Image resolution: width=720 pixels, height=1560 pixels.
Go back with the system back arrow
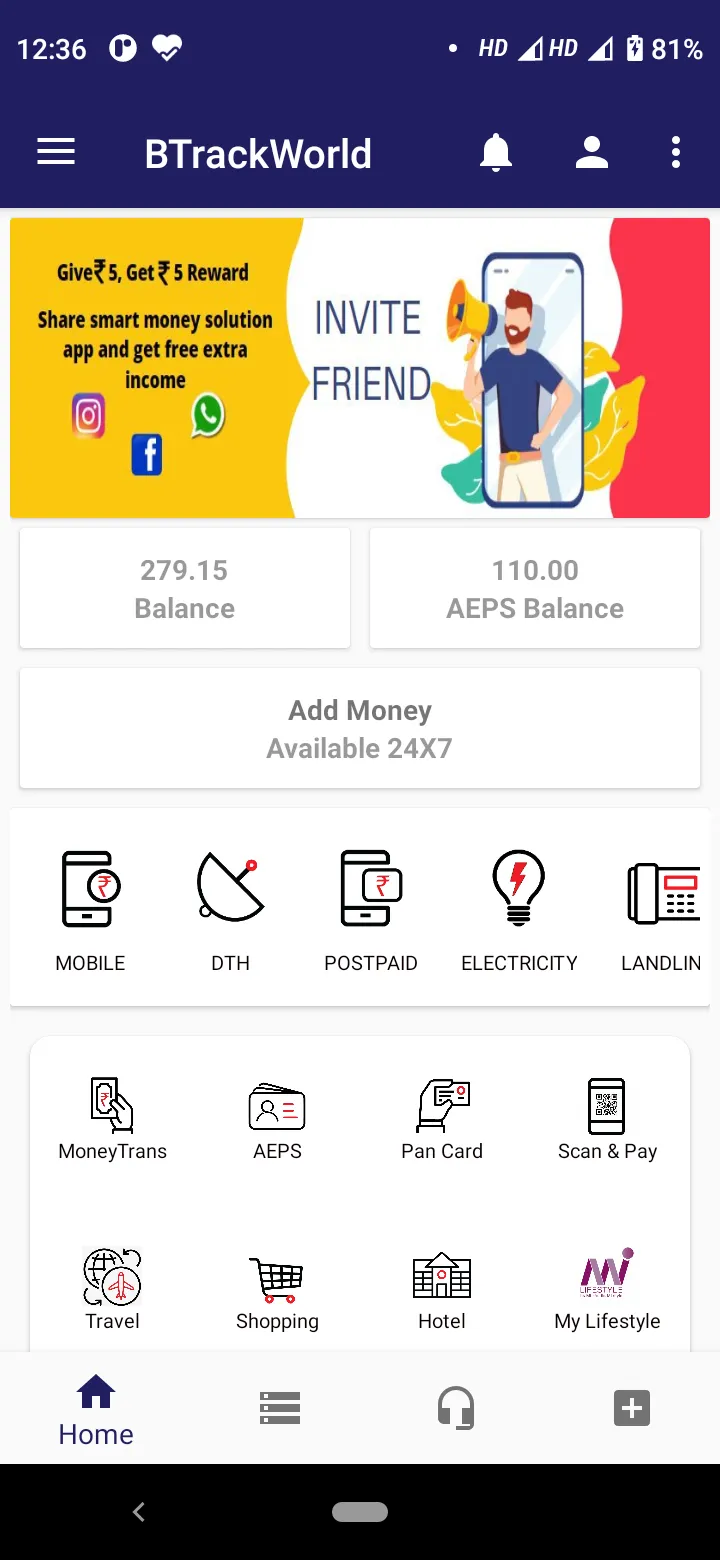point(139,1512)
